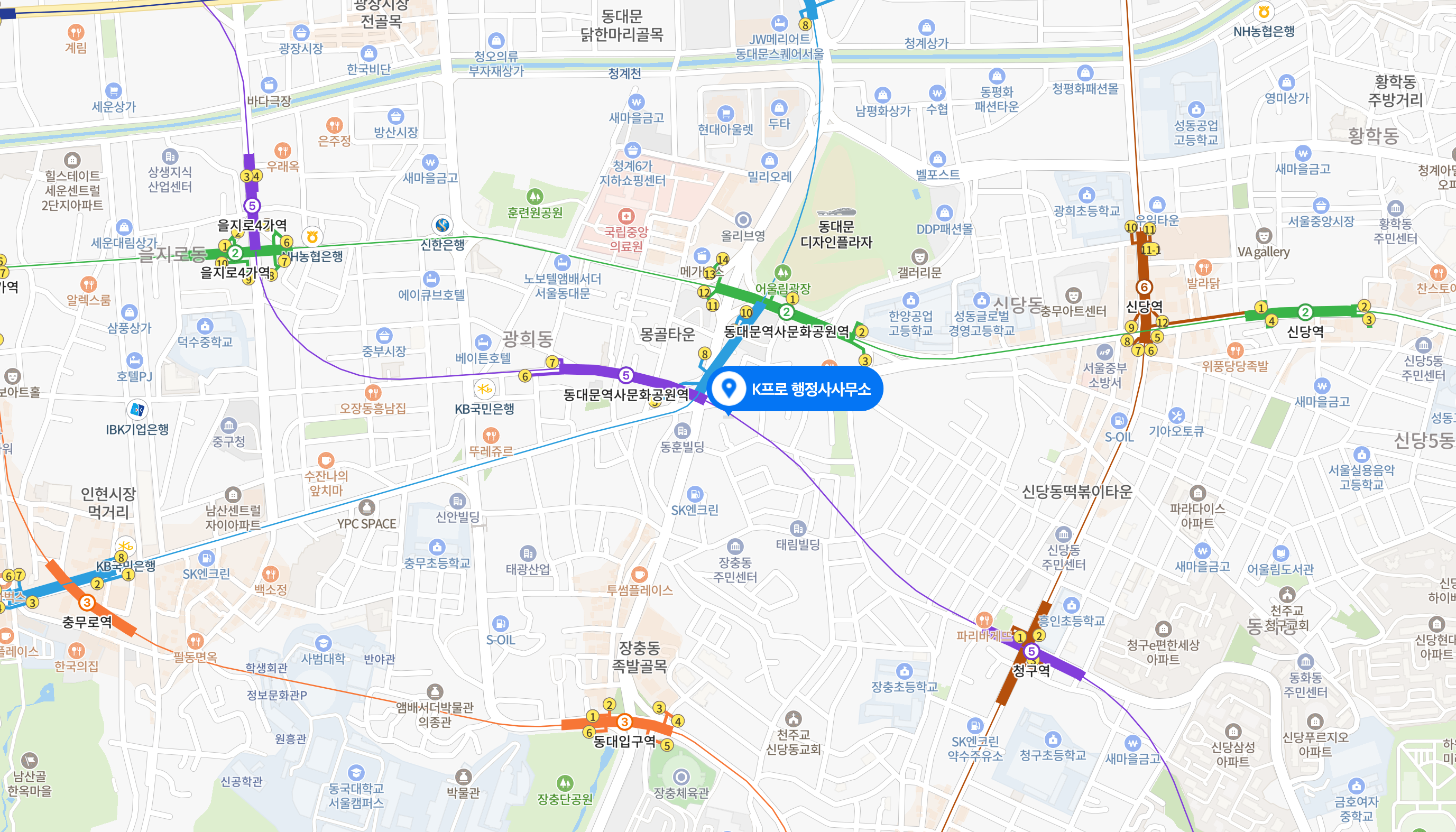Tap the 어울림광장 park marker

(x=782, y=273)
